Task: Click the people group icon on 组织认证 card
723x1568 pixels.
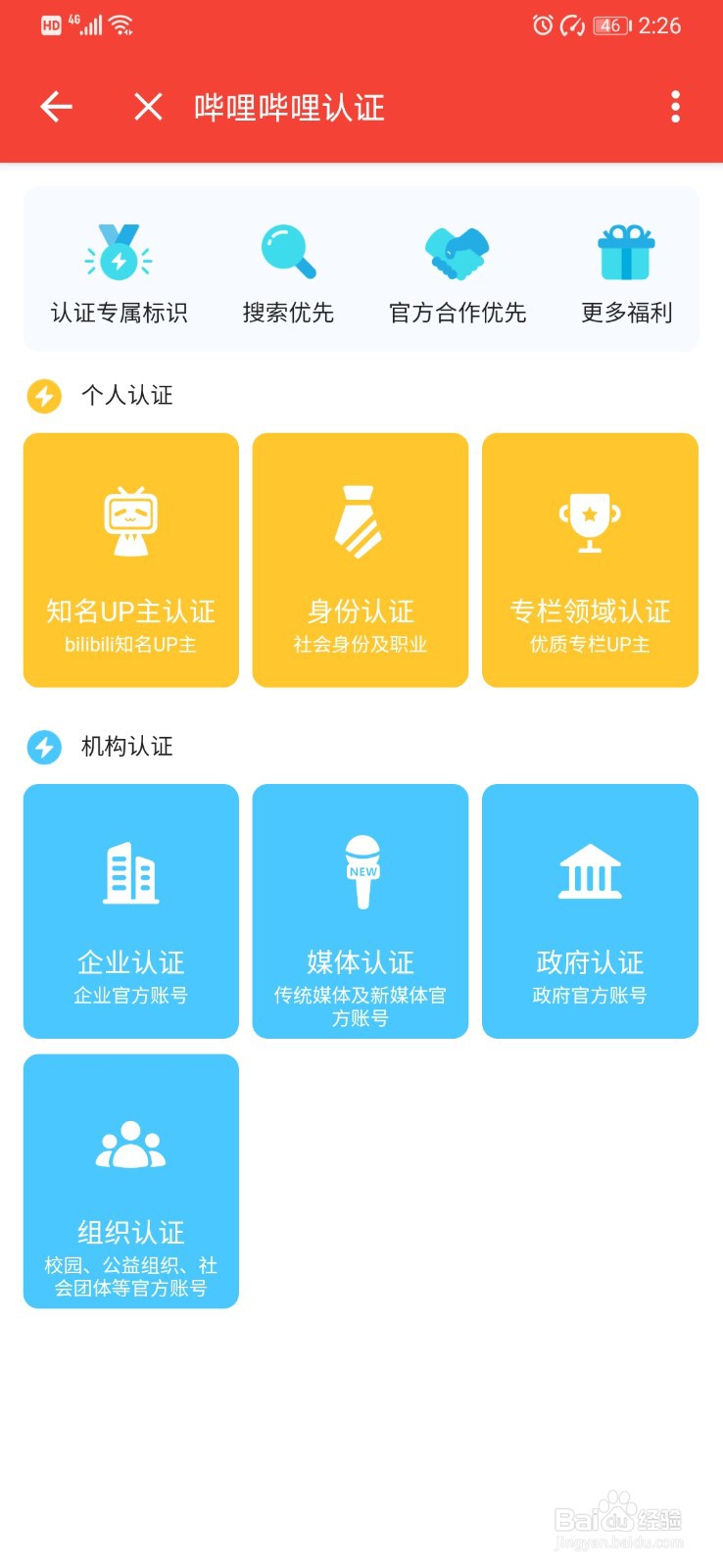Action: (x=130, y=1142)
